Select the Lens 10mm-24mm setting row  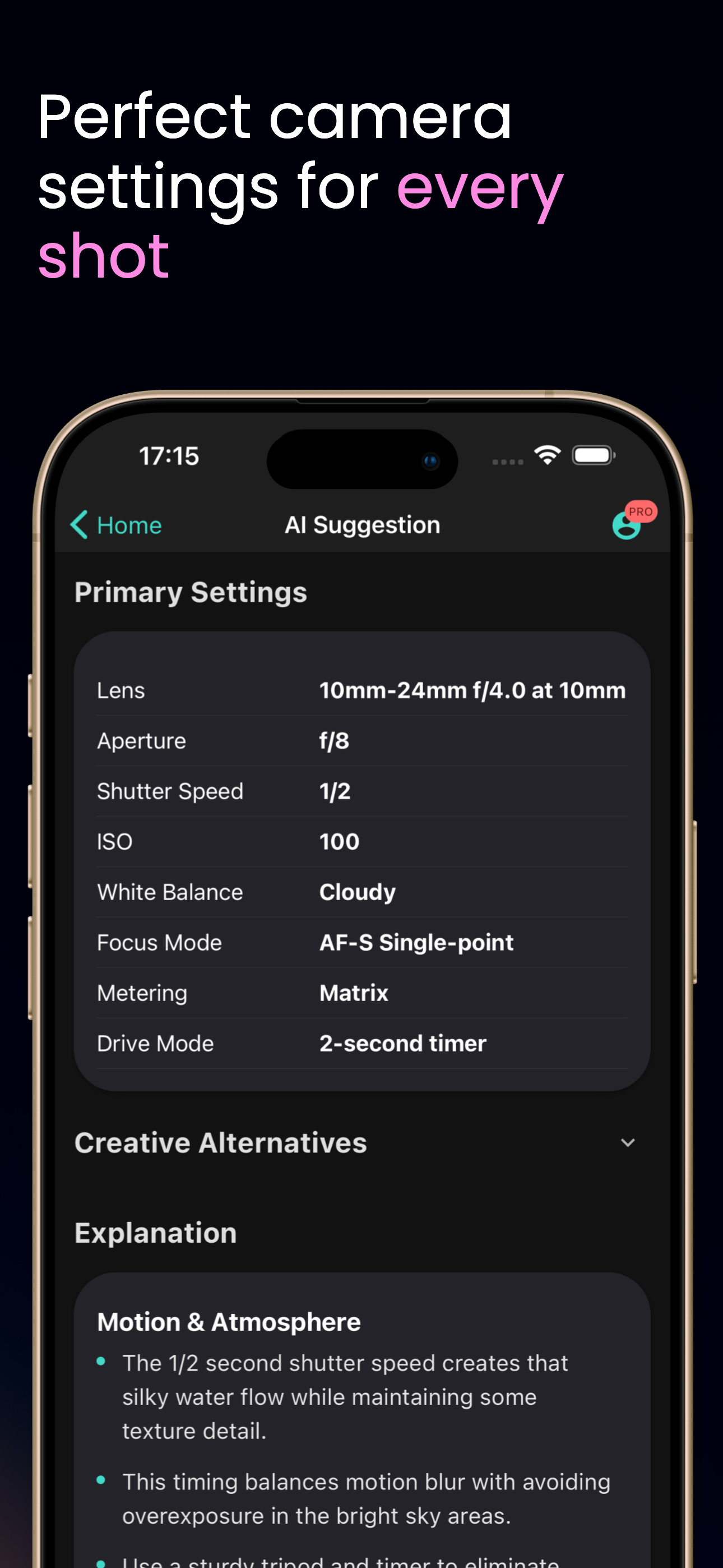pos(361,690)
